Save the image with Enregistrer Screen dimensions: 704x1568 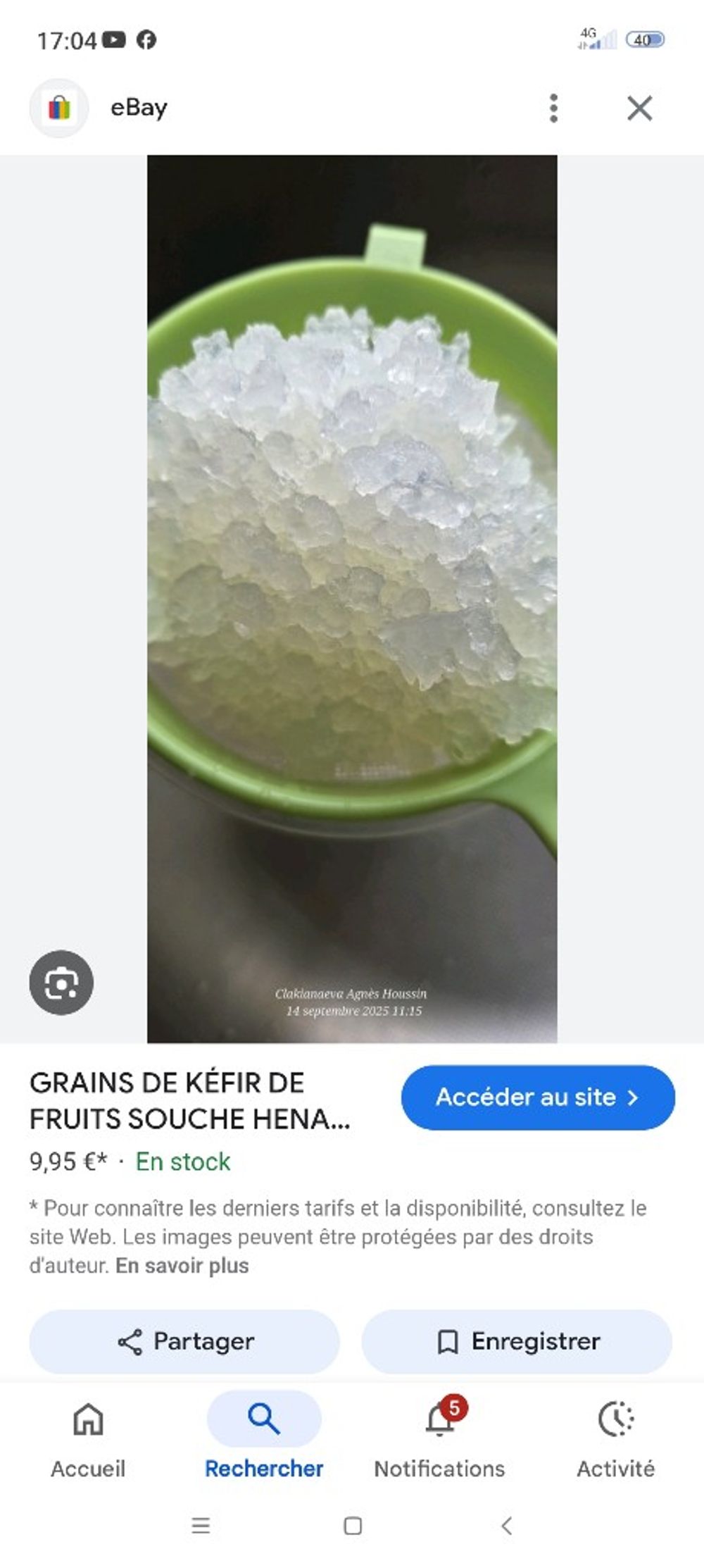(x=517, y=1341)
